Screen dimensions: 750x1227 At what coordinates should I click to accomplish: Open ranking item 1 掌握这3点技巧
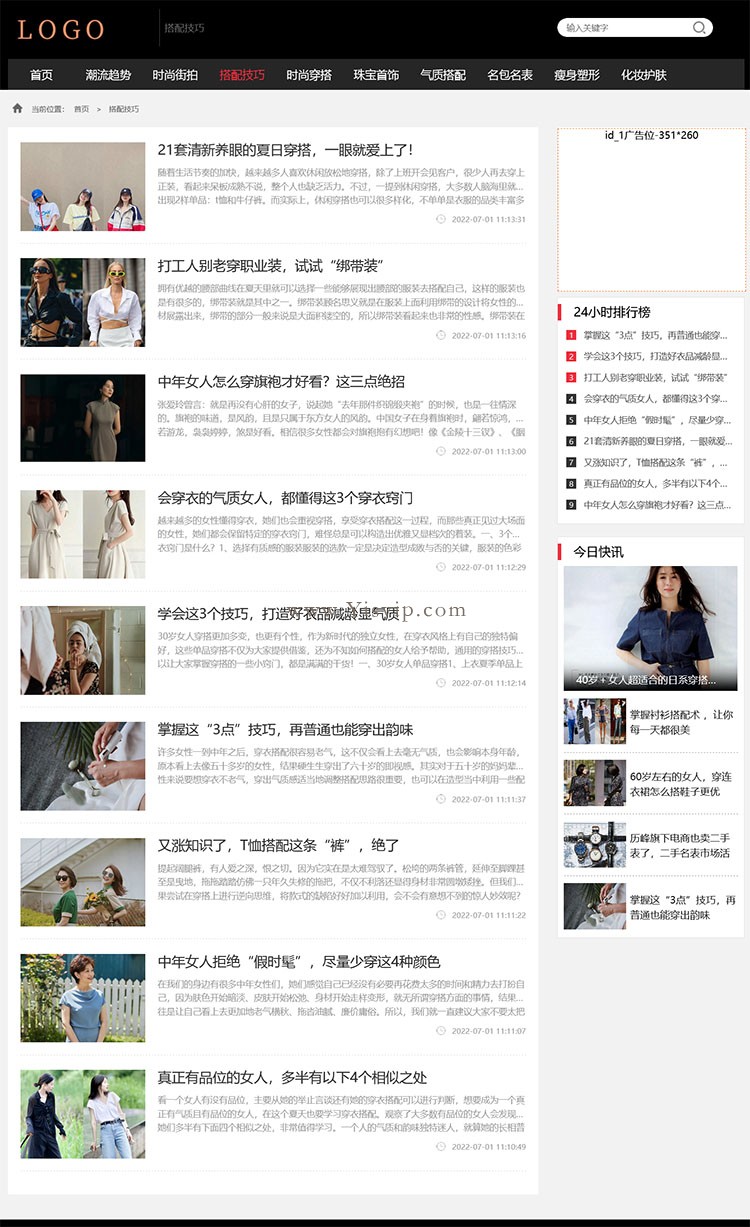pos(656,335)
